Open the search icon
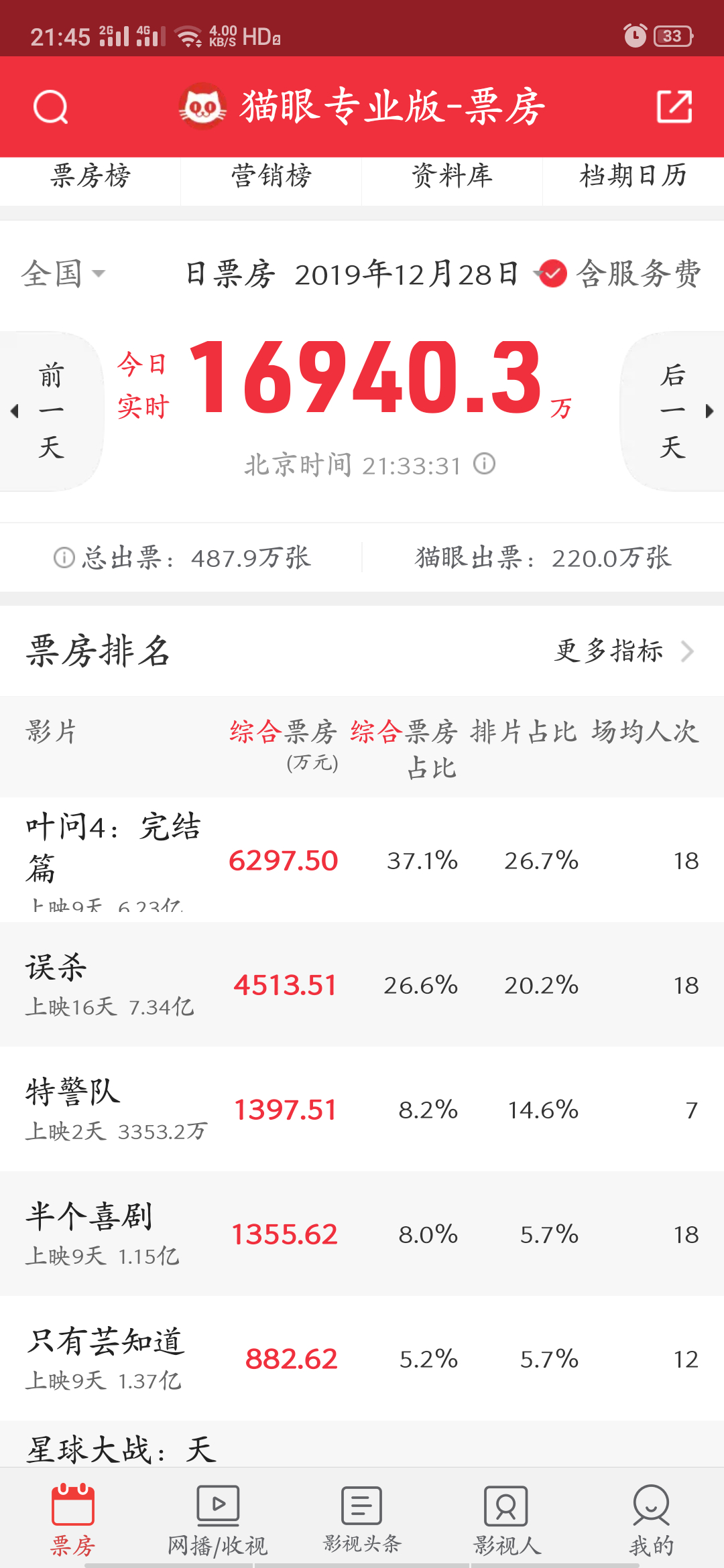 51,107
